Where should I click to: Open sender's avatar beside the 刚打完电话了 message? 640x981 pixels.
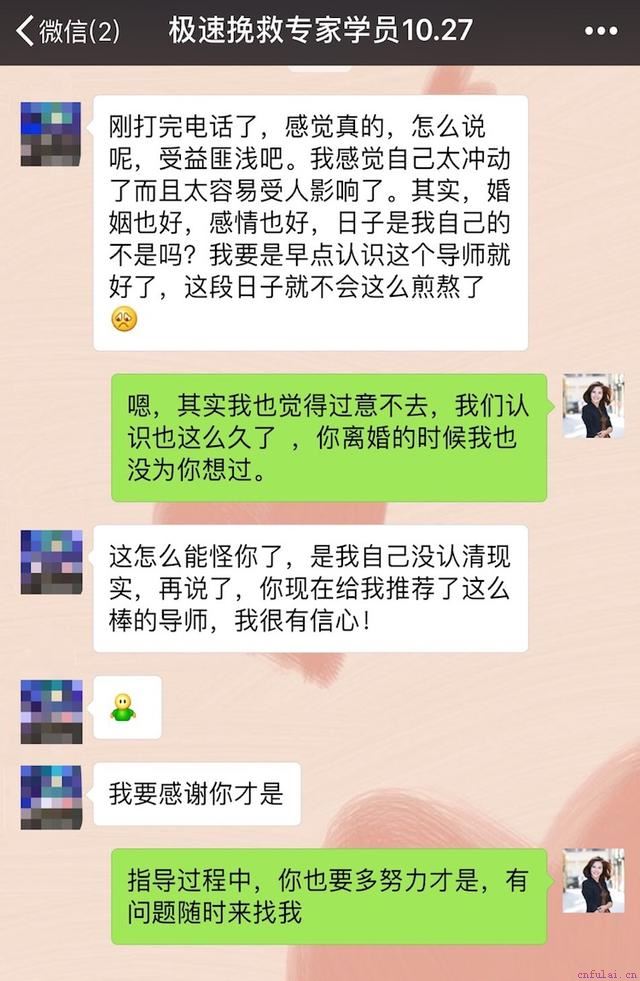51,133
